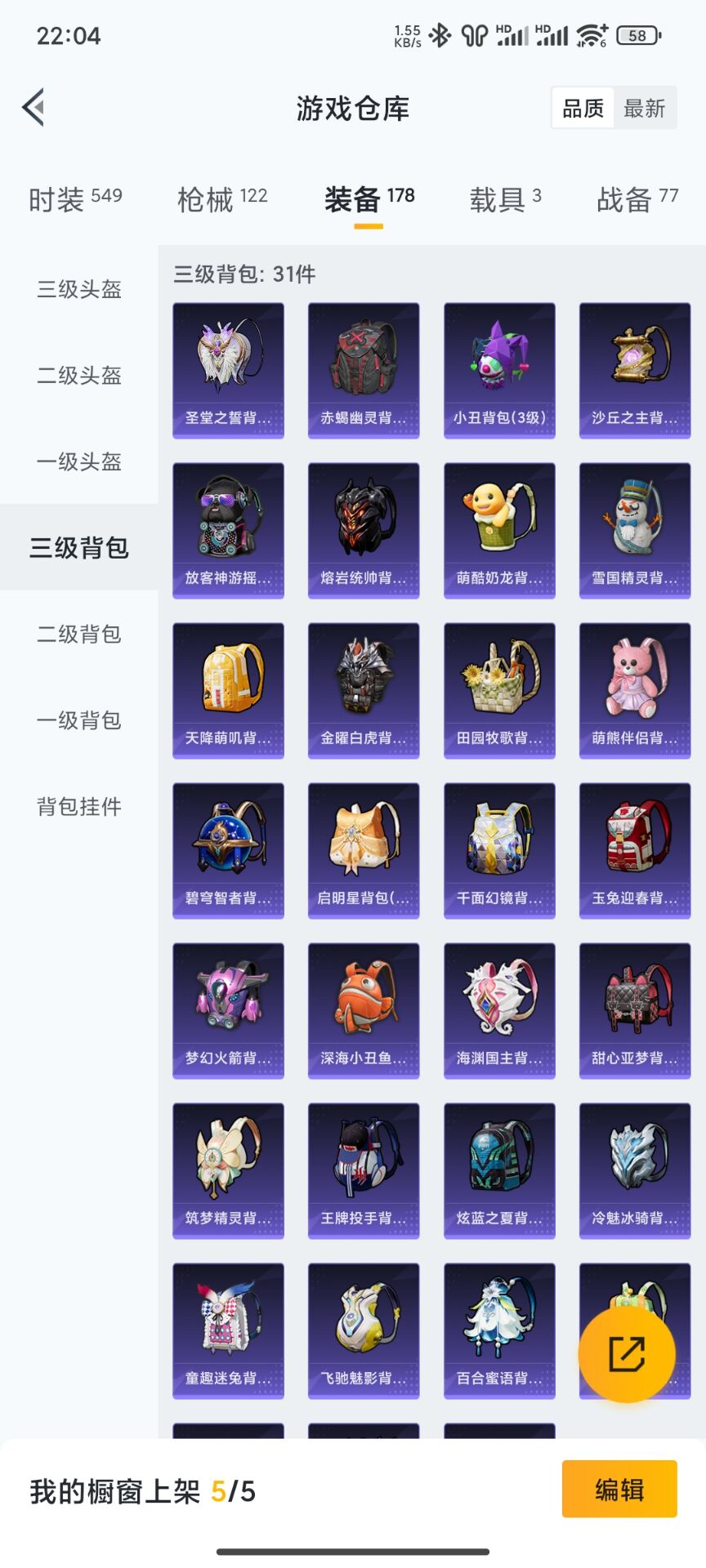Select 三级头盔 in the side menu

(x=79, y=289)
